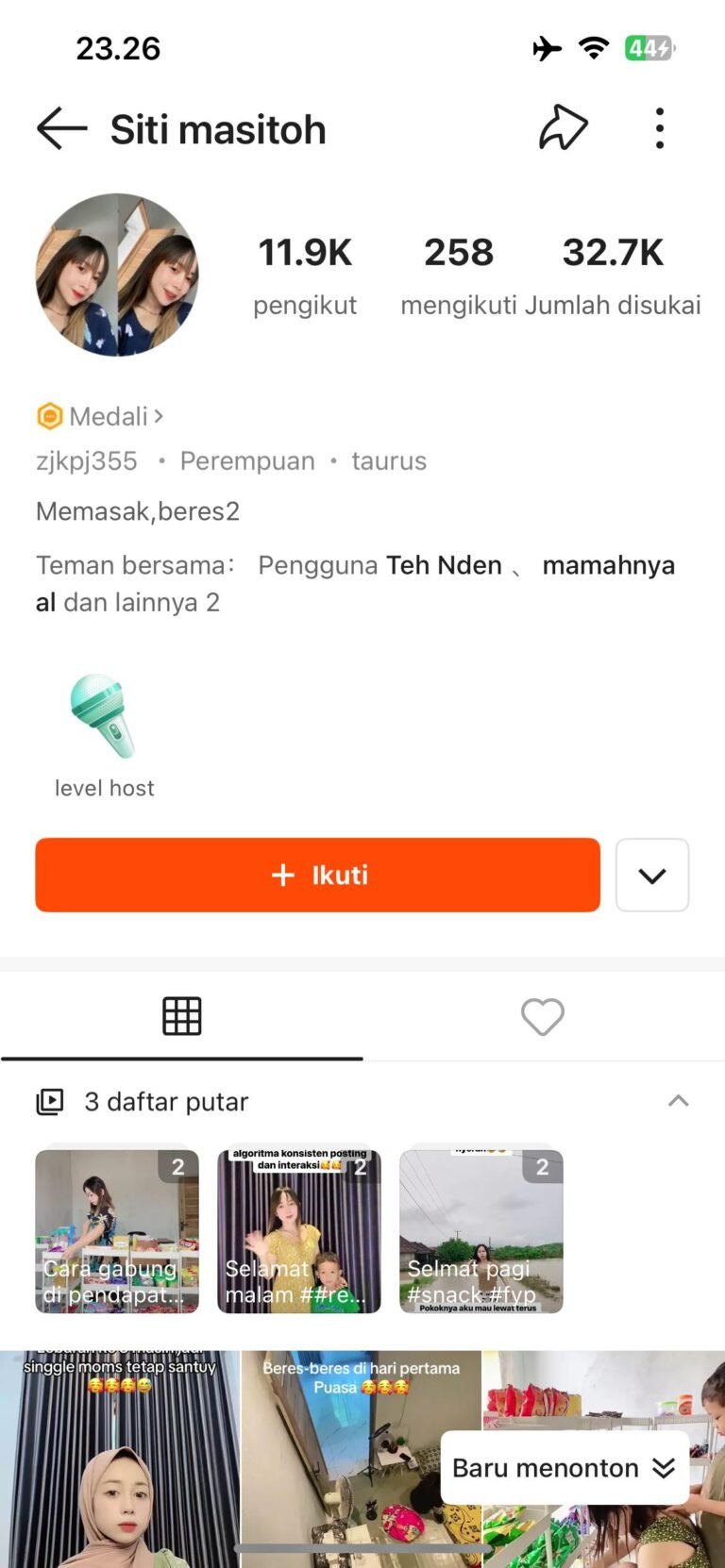Open the "Selamat malam" playlist
This screenshot has width=725, height=1568.
pyautogui.click(x=299, y=1231)
